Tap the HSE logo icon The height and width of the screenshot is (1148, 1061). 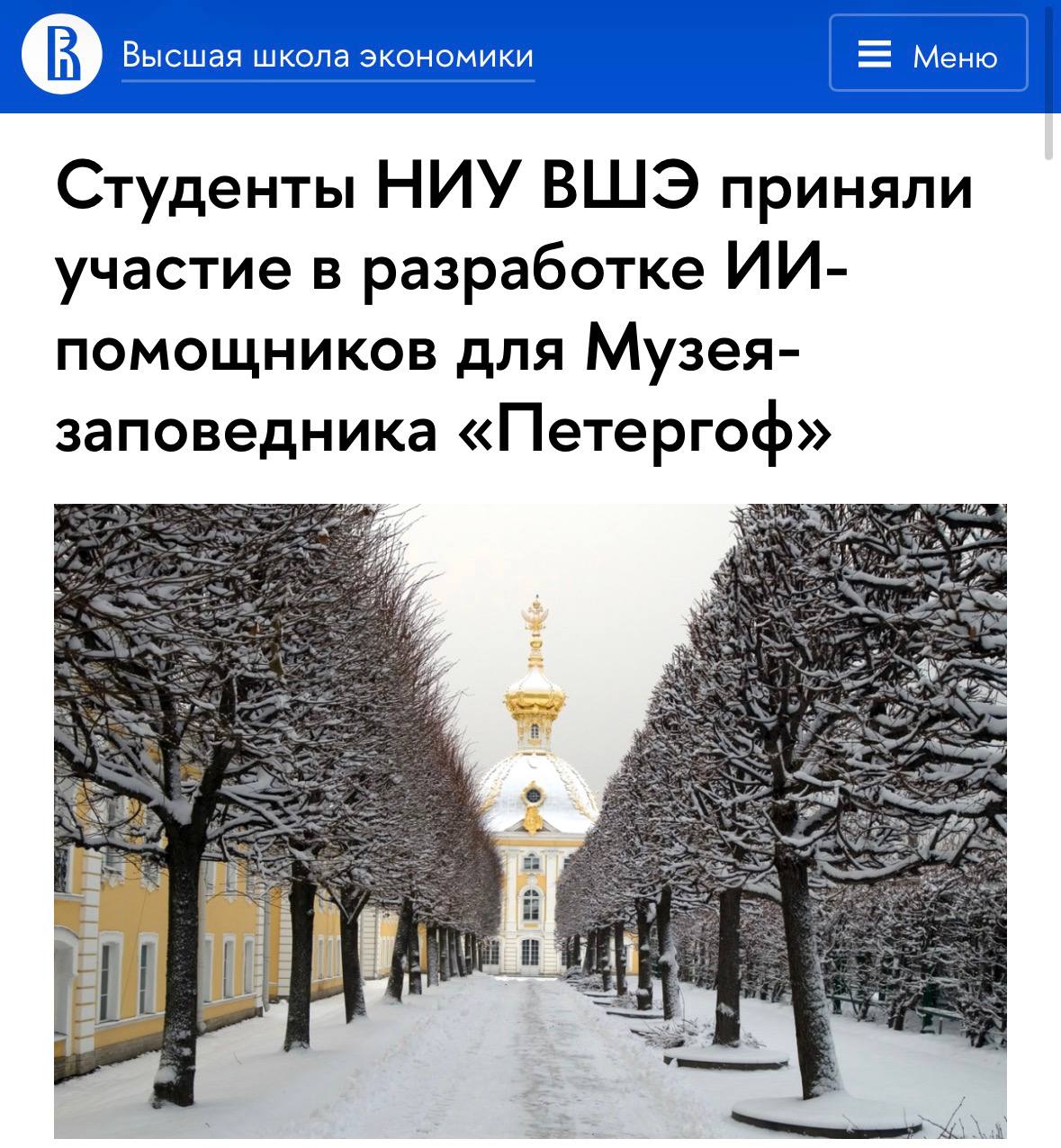[x=60, y=56]
